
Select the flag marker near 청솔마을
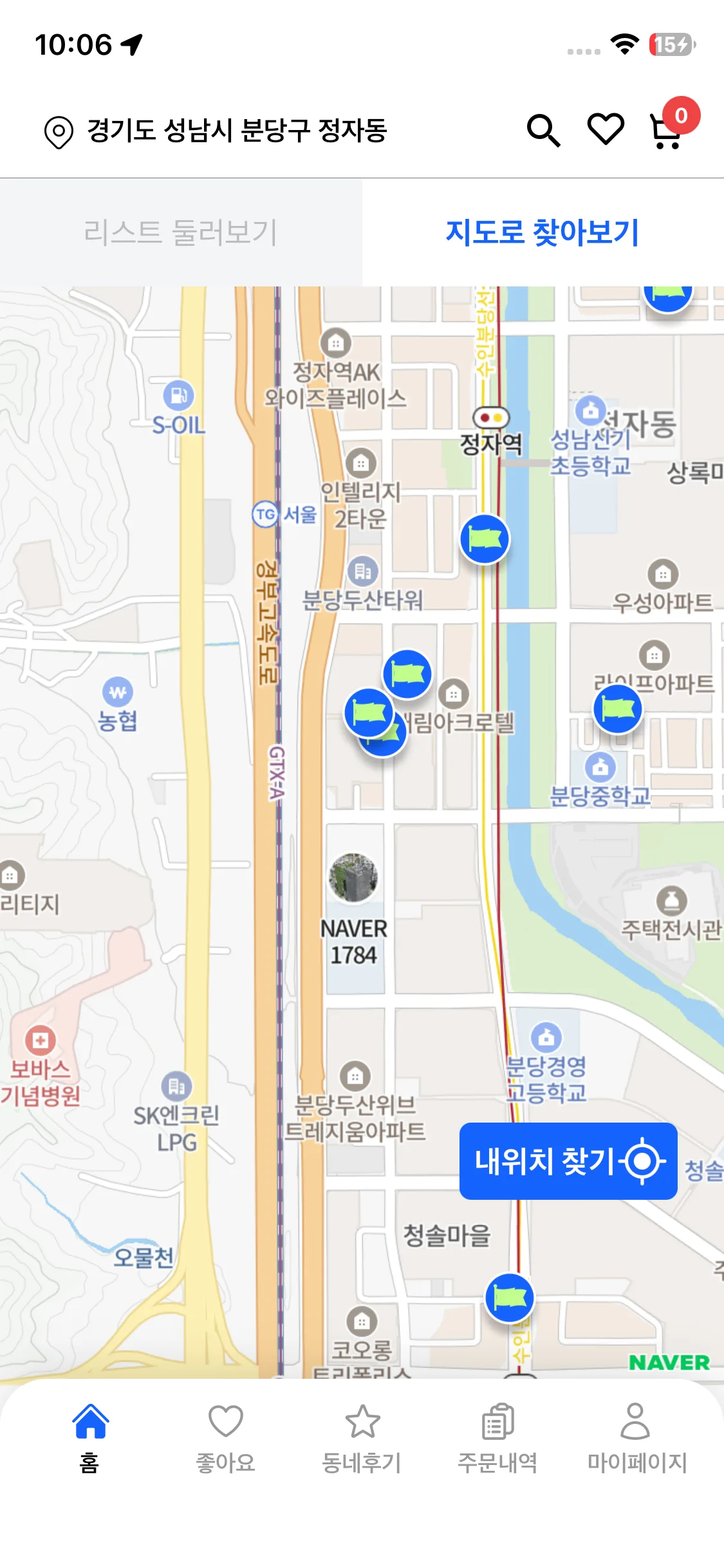click(x=510, y=1298)
